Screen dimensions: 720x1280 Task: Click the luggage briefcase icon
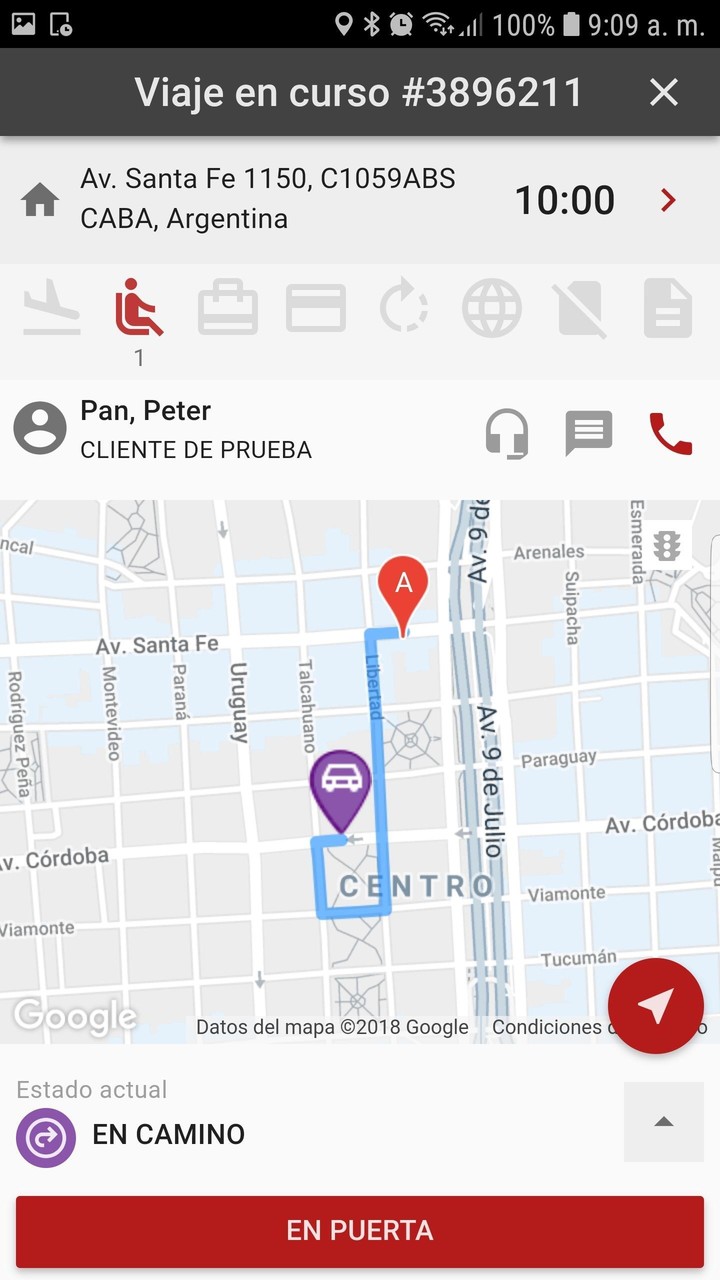click(227, 308)
